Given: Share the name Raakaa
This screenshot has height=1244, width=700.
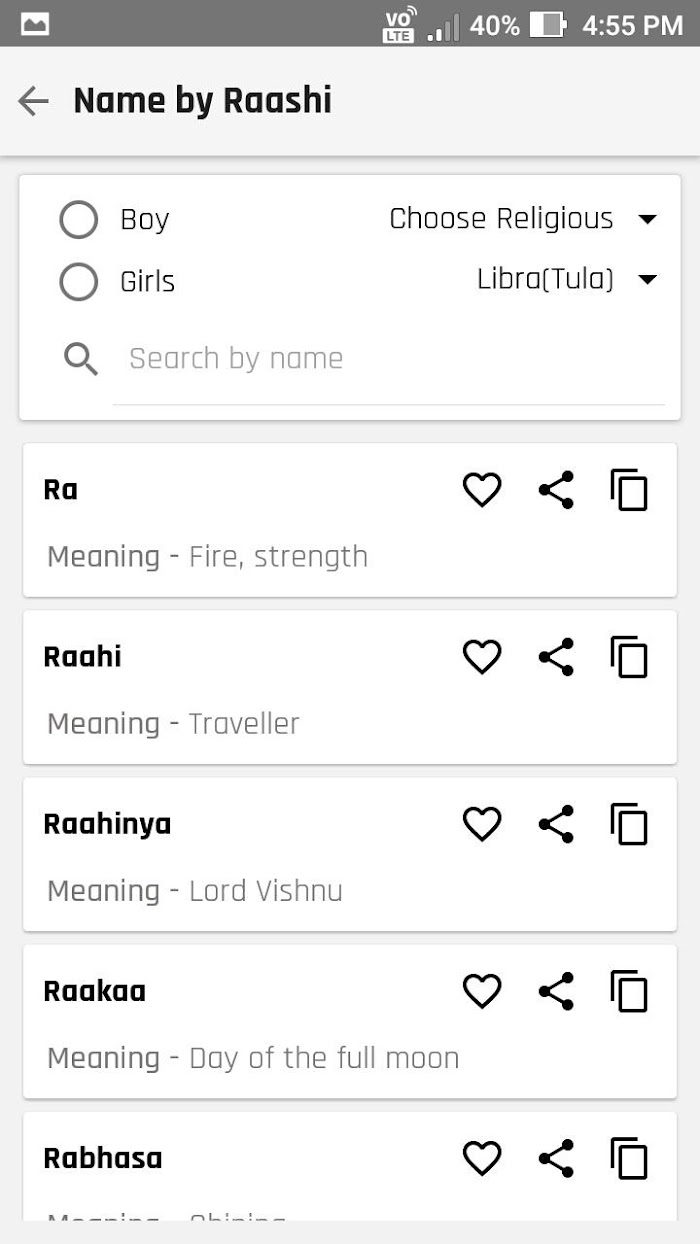Looking at the screenshot, I should [x=556, y=991].
